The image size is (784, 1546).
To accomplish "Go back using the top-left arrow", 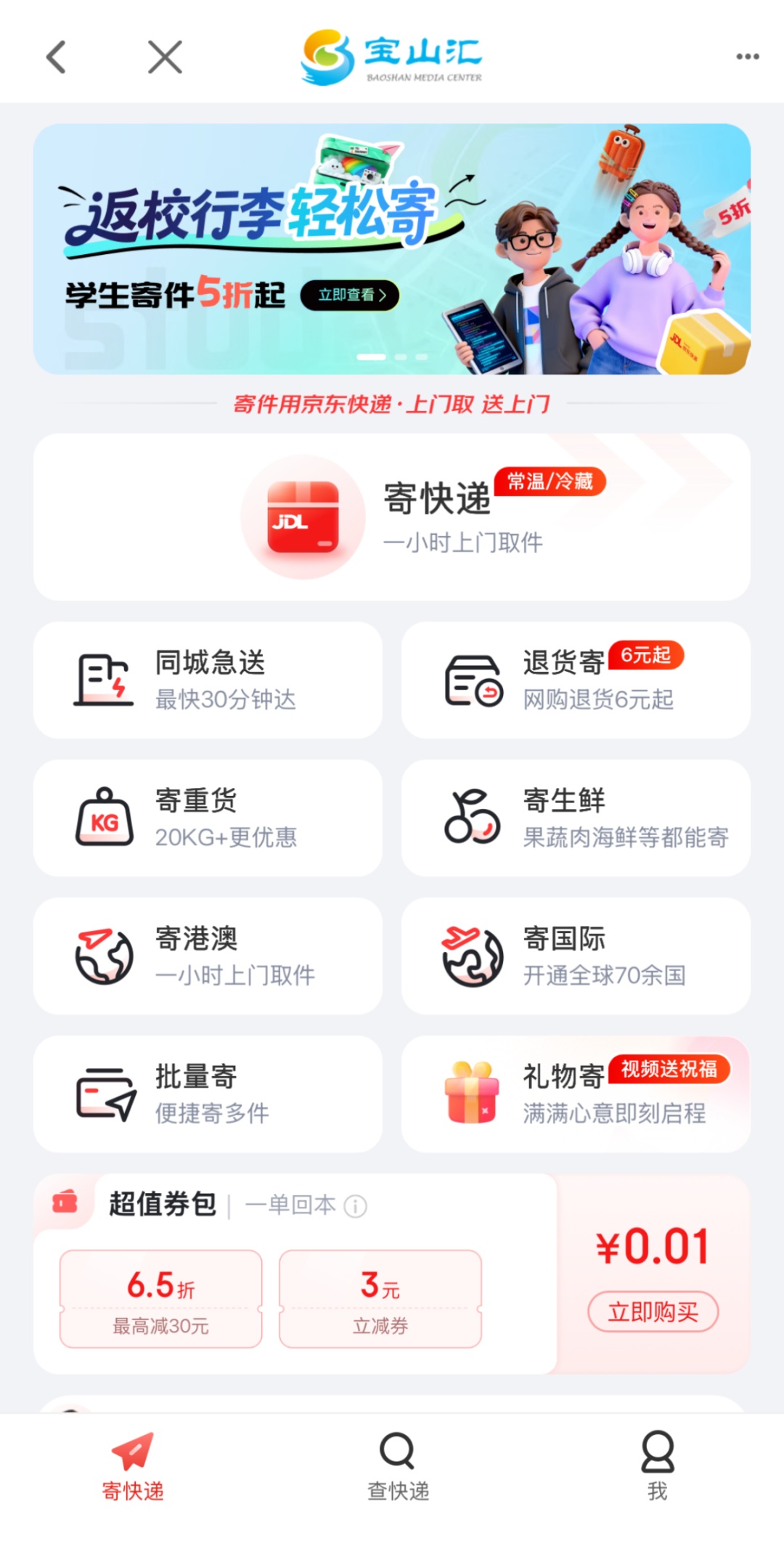I will coord(56,57).
